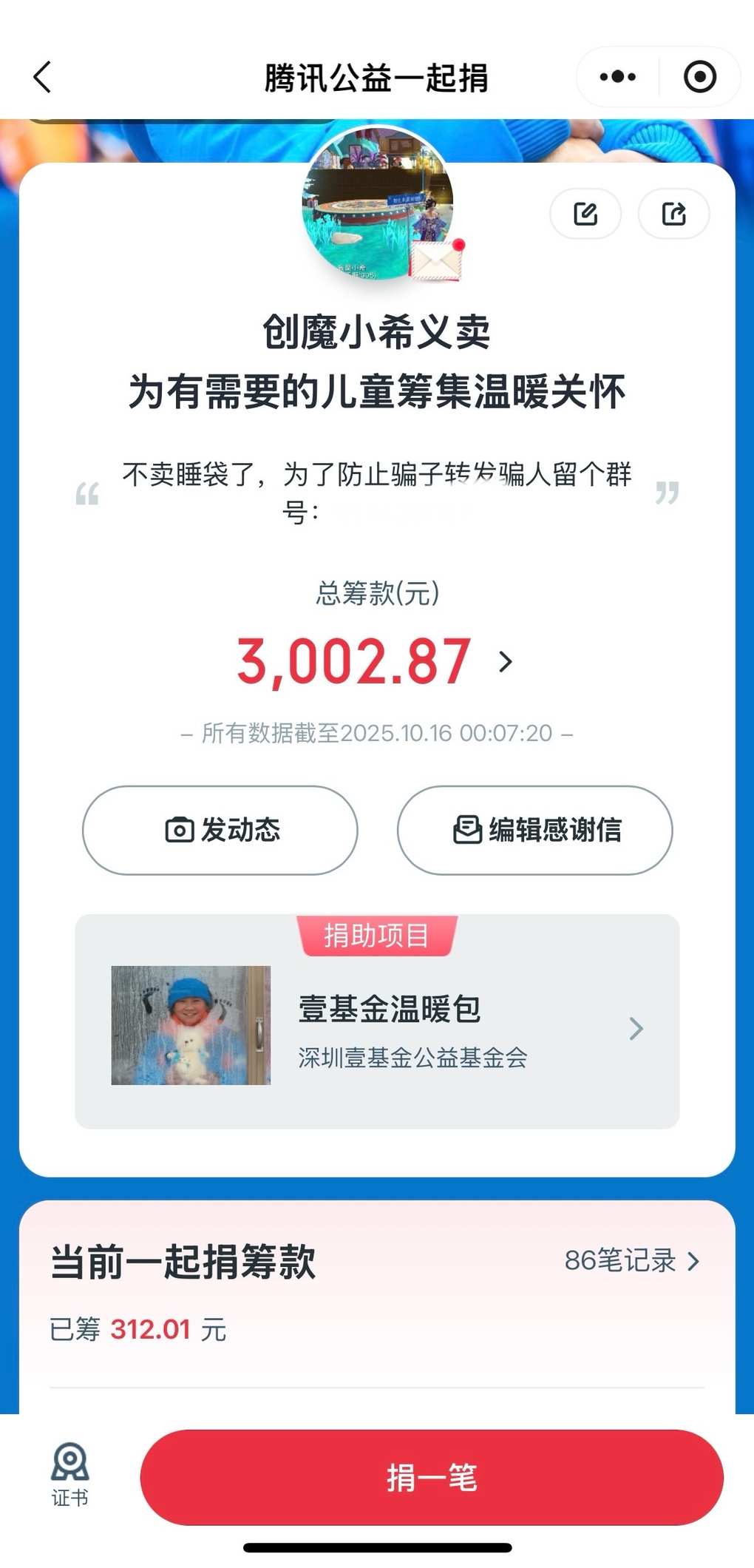Open the 证书 certificate
Viewport: 754px width, 1568px height.
click(69, 1476)
